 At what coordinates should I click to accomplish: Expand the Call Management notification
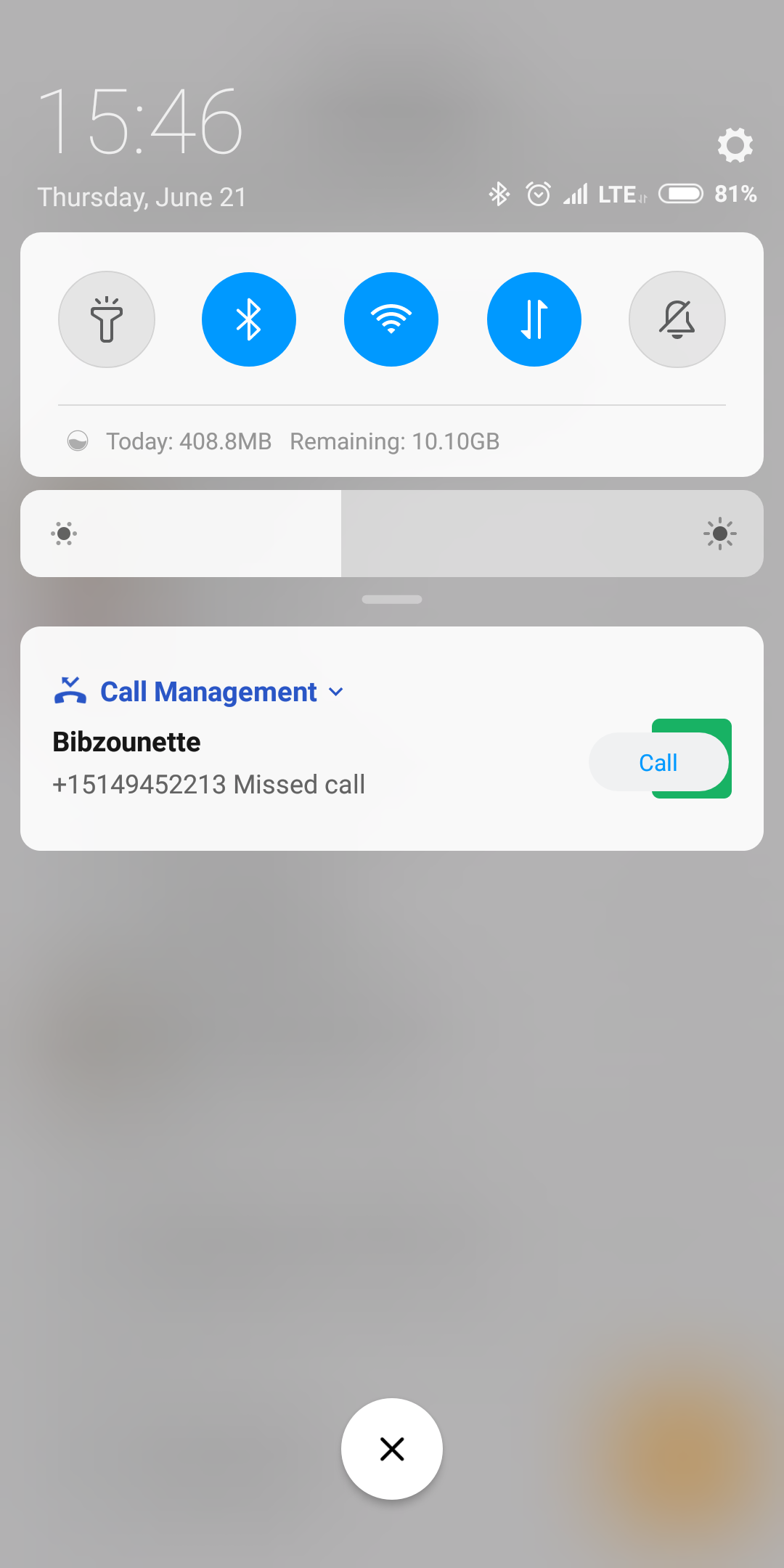(x=336, y=692)
